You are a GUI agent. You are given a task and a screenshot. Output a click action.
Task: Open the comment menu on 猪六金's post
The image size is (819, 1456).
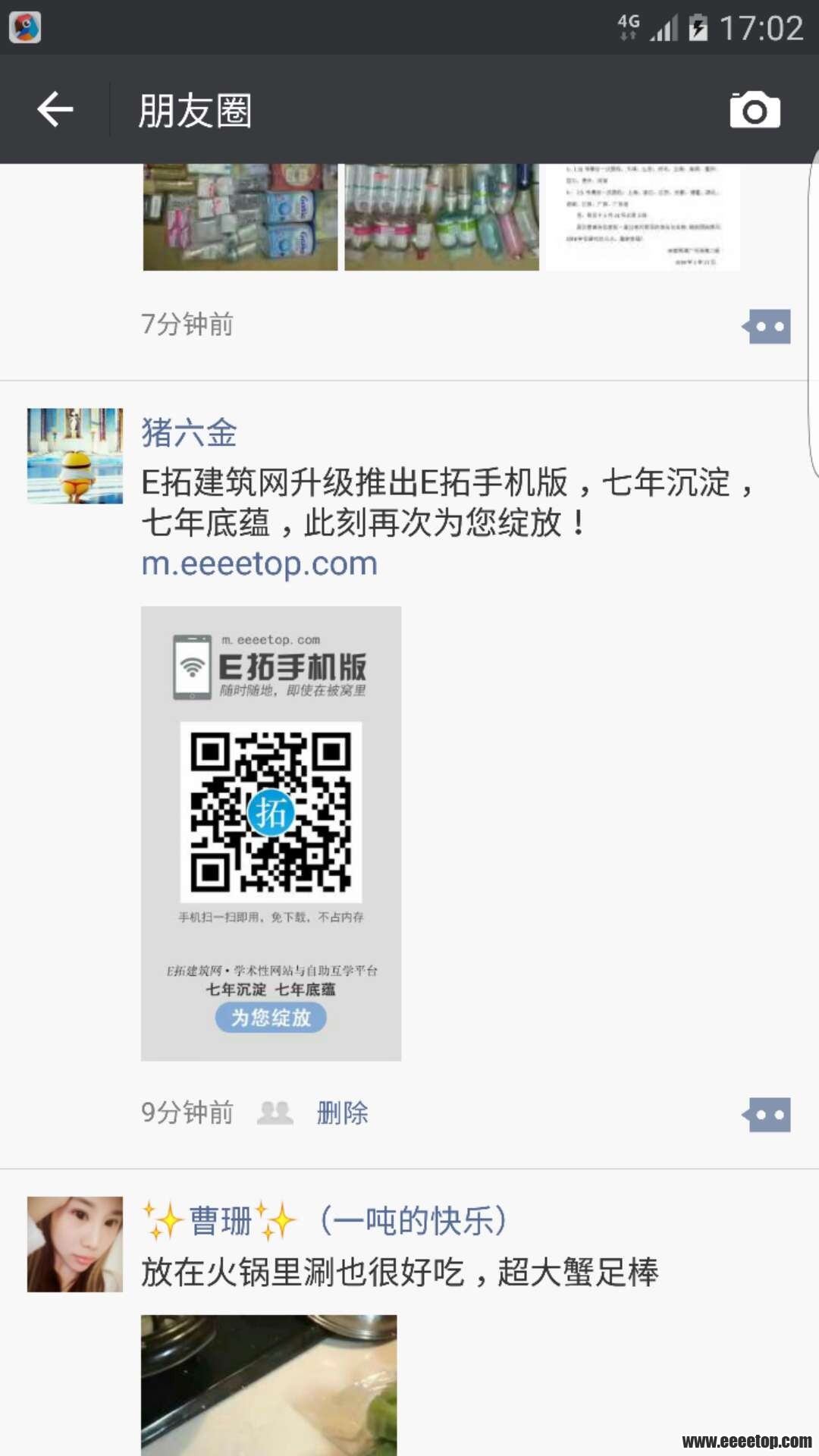click(x=767, y=1115)
